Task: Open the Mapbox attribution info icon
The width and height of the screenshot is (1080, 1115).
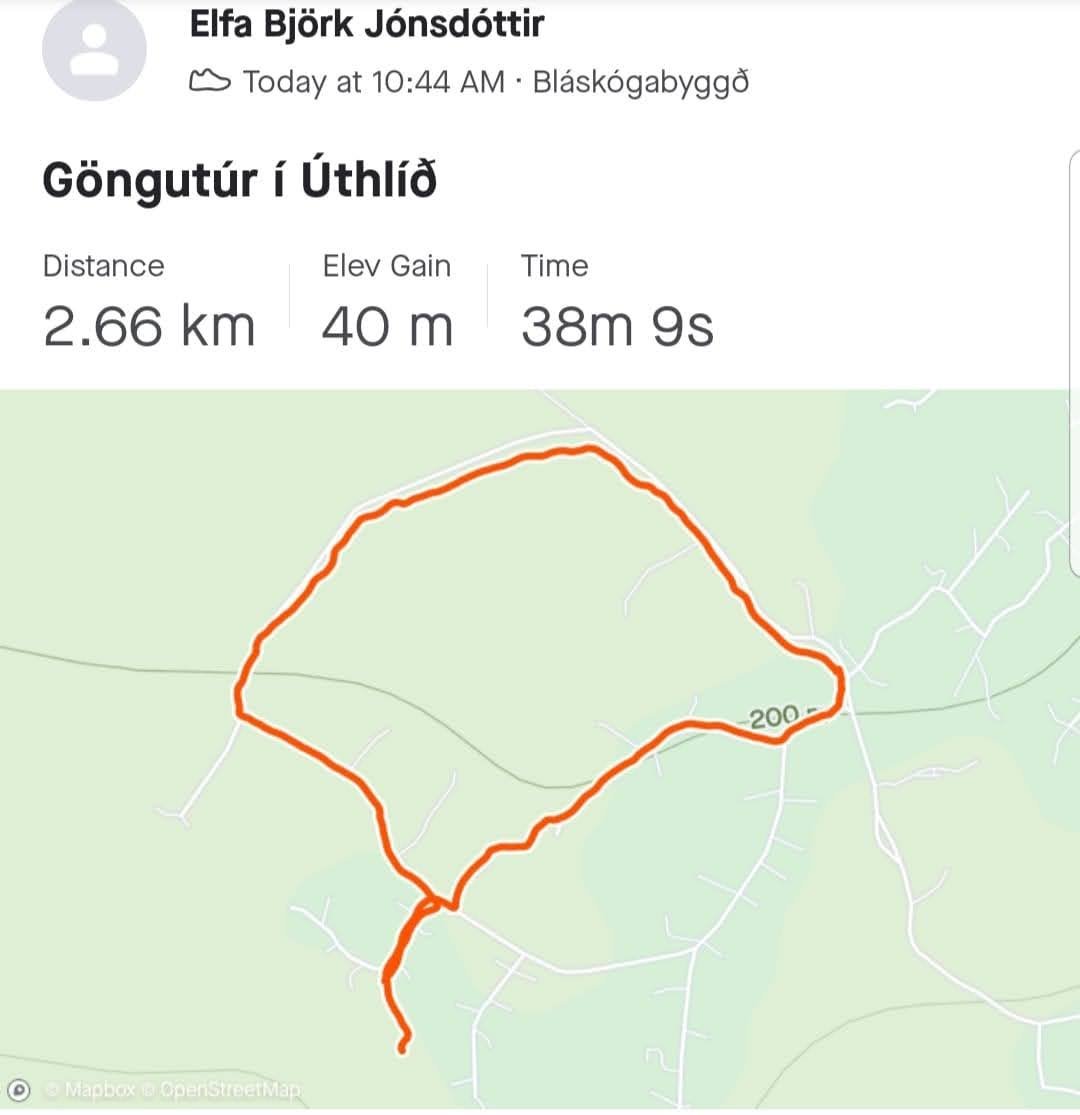Action: coord(19,1089)
